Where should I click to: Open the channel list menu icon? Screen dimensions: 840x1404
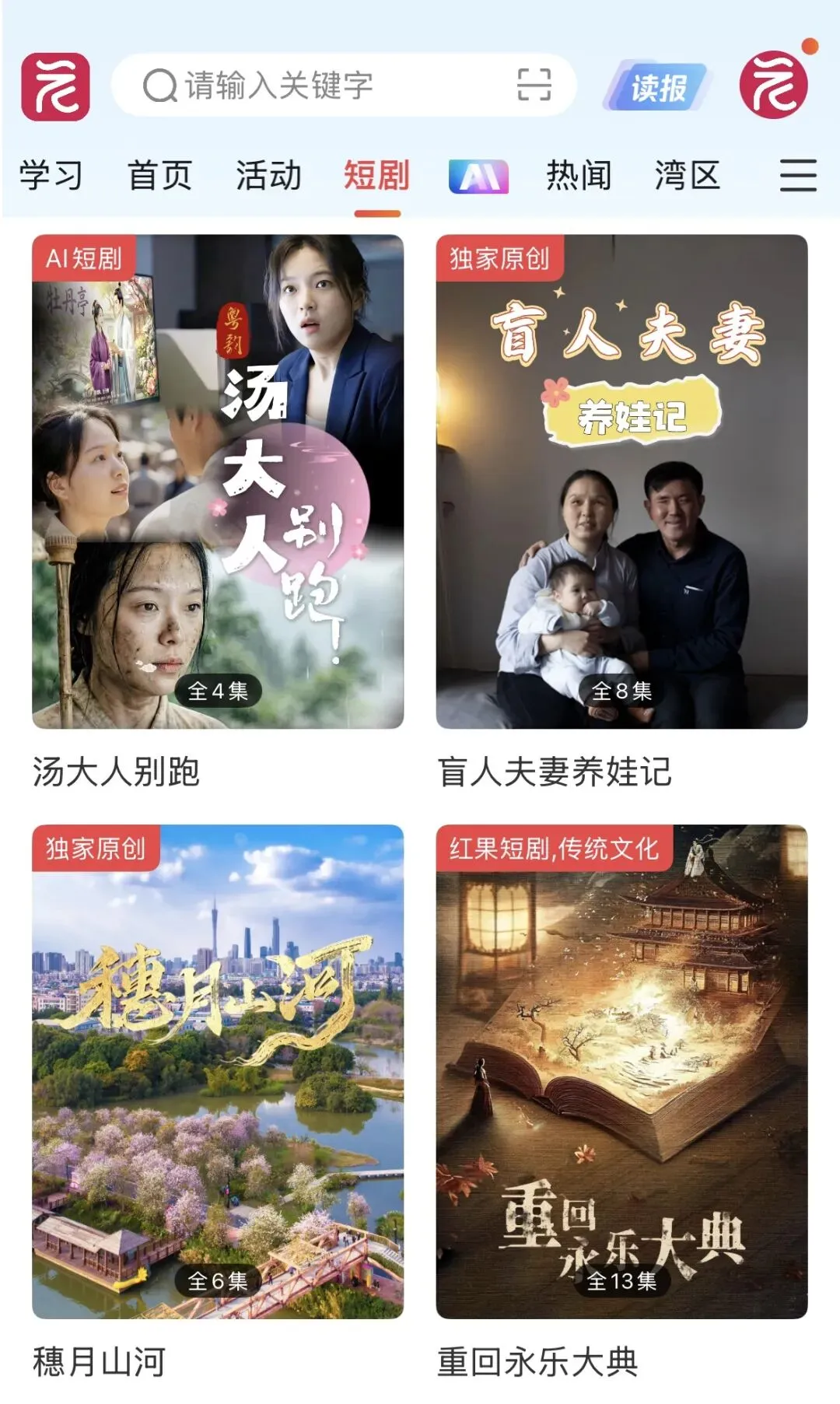point(798,175)
